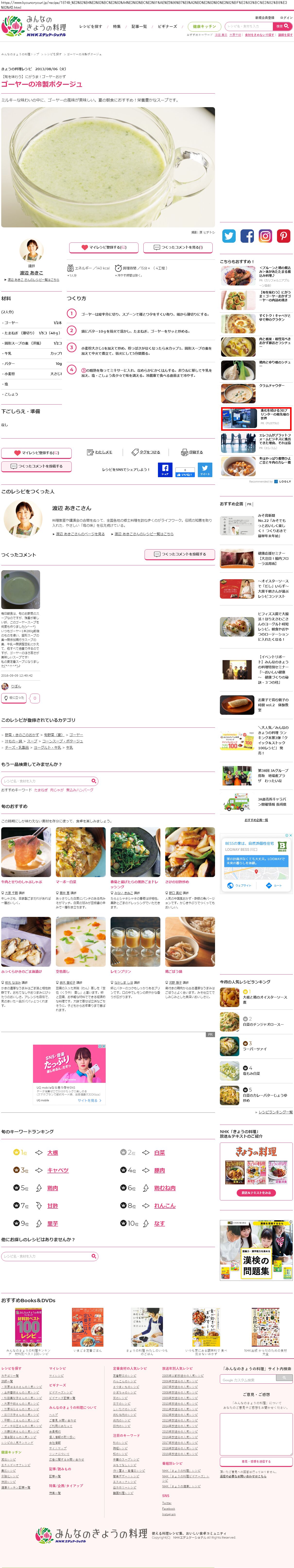
Task: Visit 渡辺 あきこさんのページを見る link
Action: [x=80, y=534]
